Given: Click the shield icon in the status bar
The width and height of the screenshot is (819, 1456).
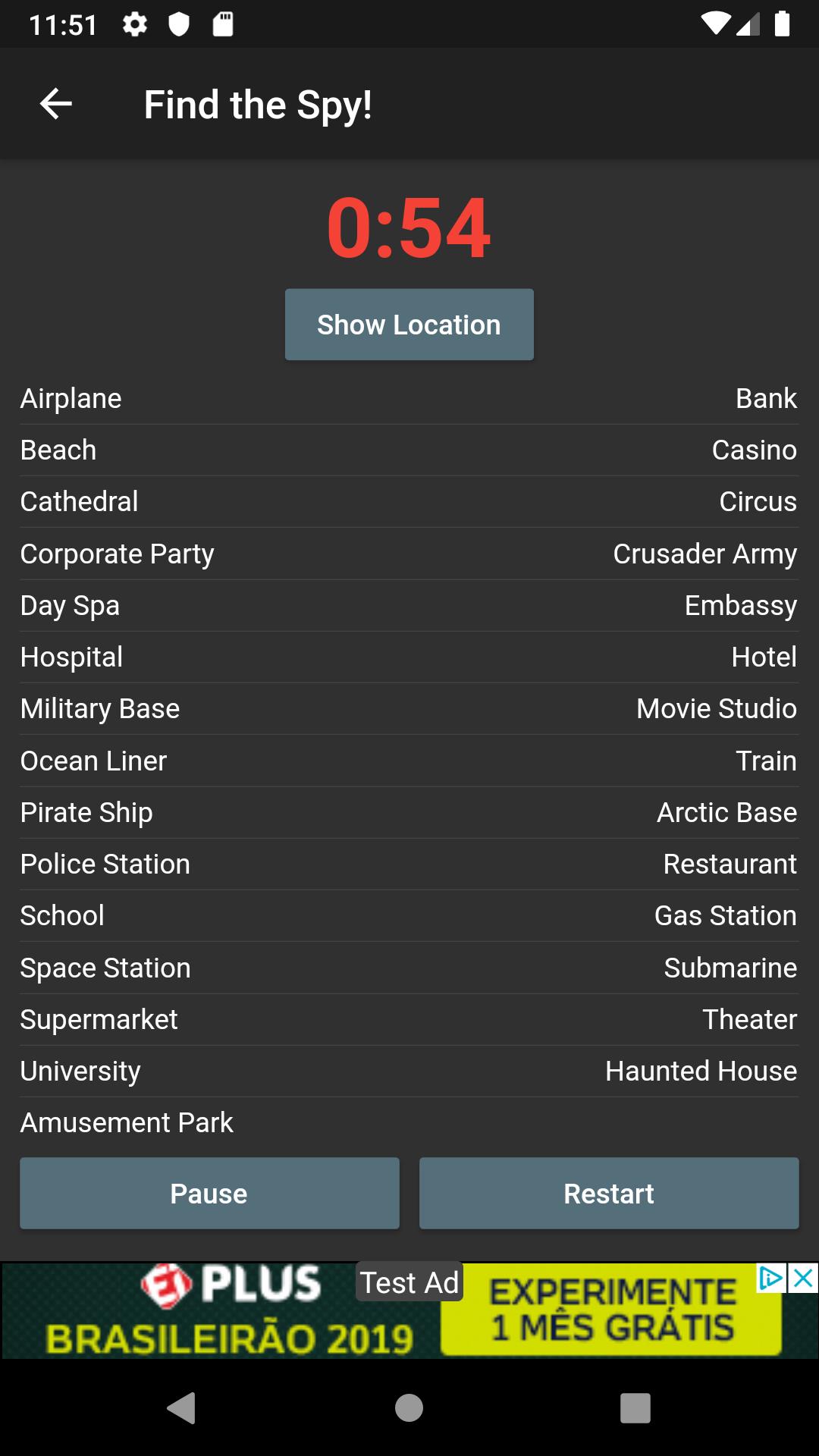Looking at the screenshot, I should [180, 24].
